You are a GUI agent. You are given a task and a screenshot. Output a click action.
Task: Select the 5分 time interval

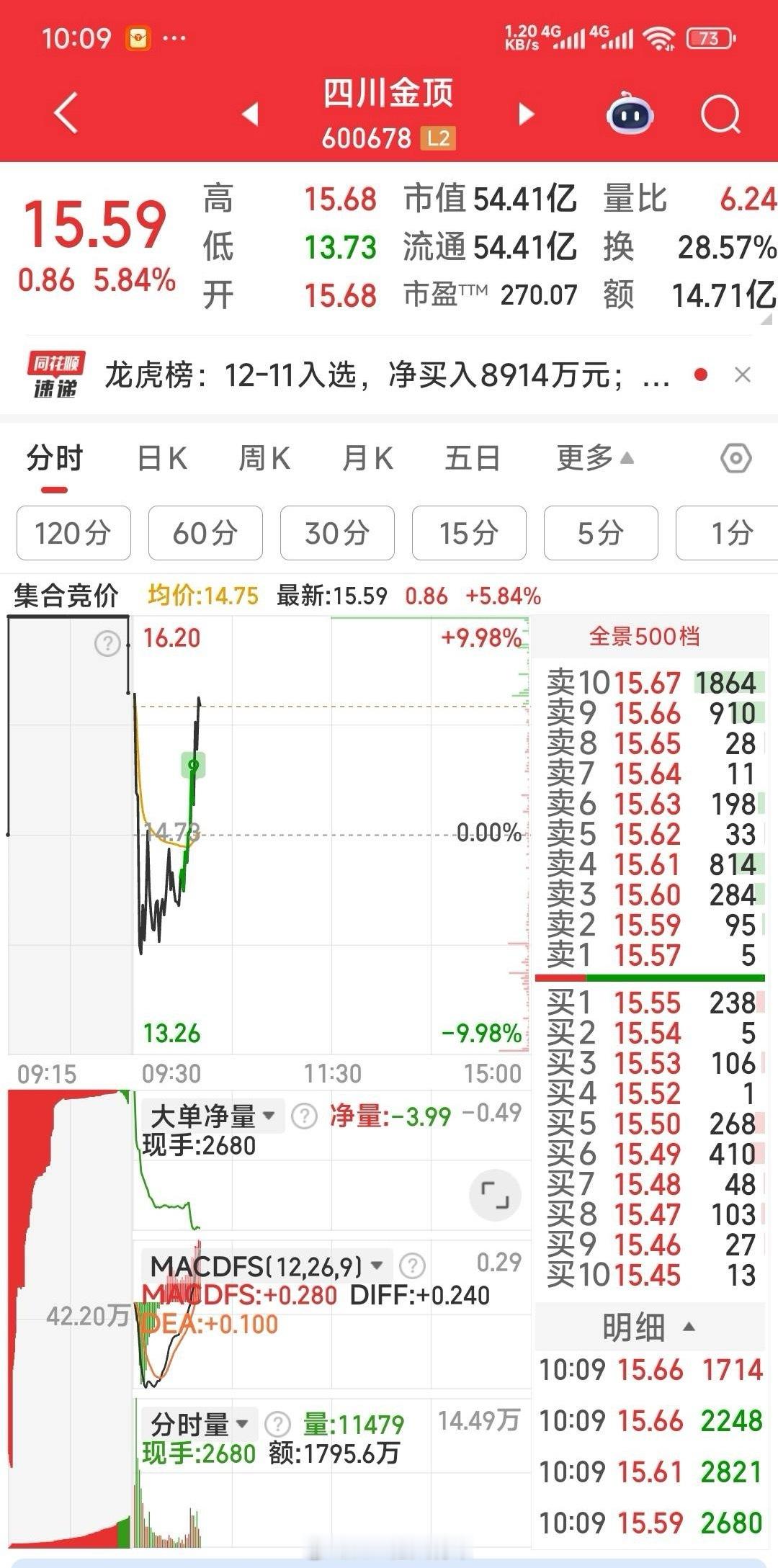tap(601, 533)
